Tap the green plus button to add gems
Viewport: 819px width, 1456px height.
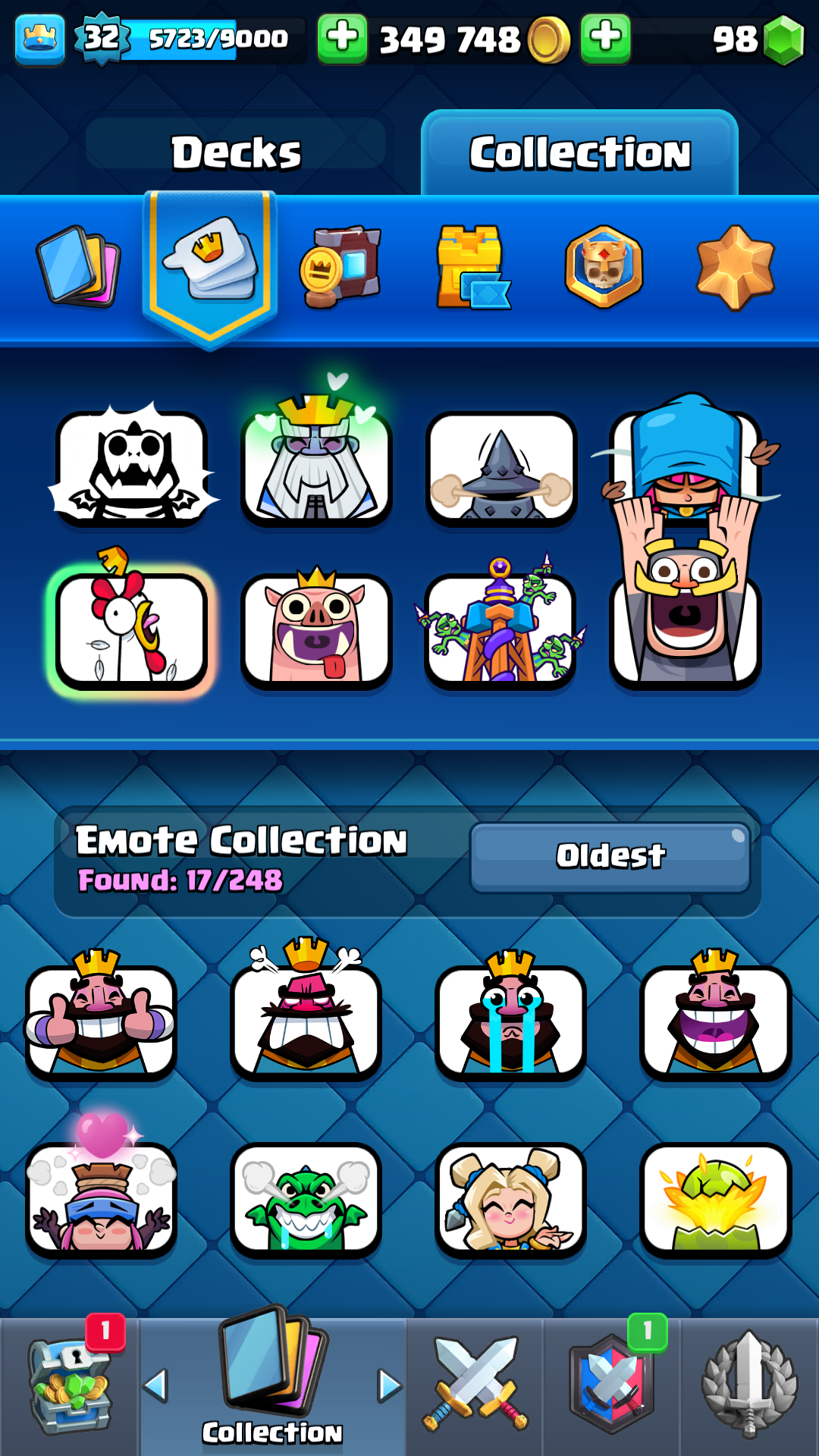pyautogui.click(x=605, y=38)
